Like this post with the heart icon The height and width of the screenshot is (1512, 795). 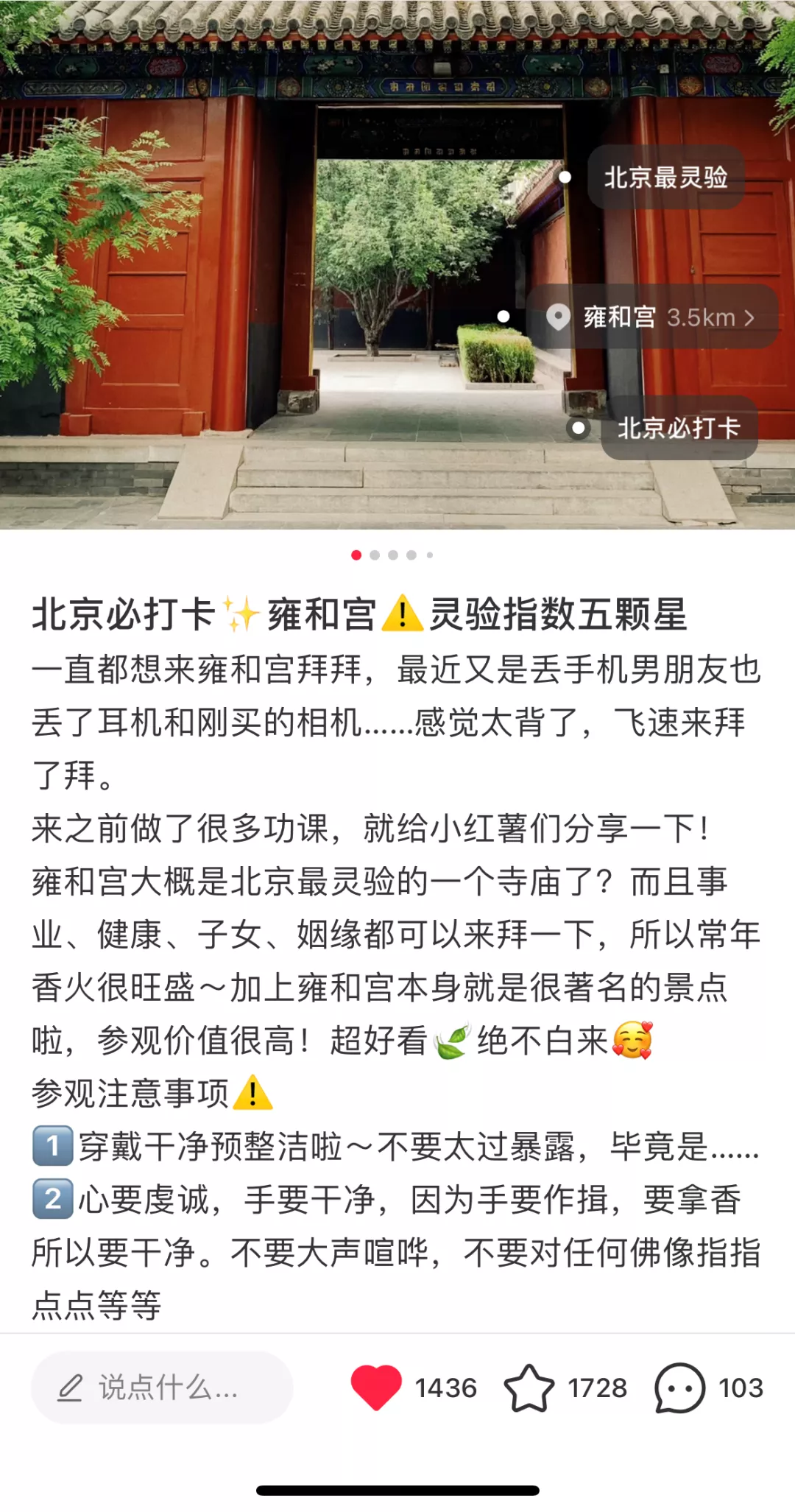(376, 1388)
